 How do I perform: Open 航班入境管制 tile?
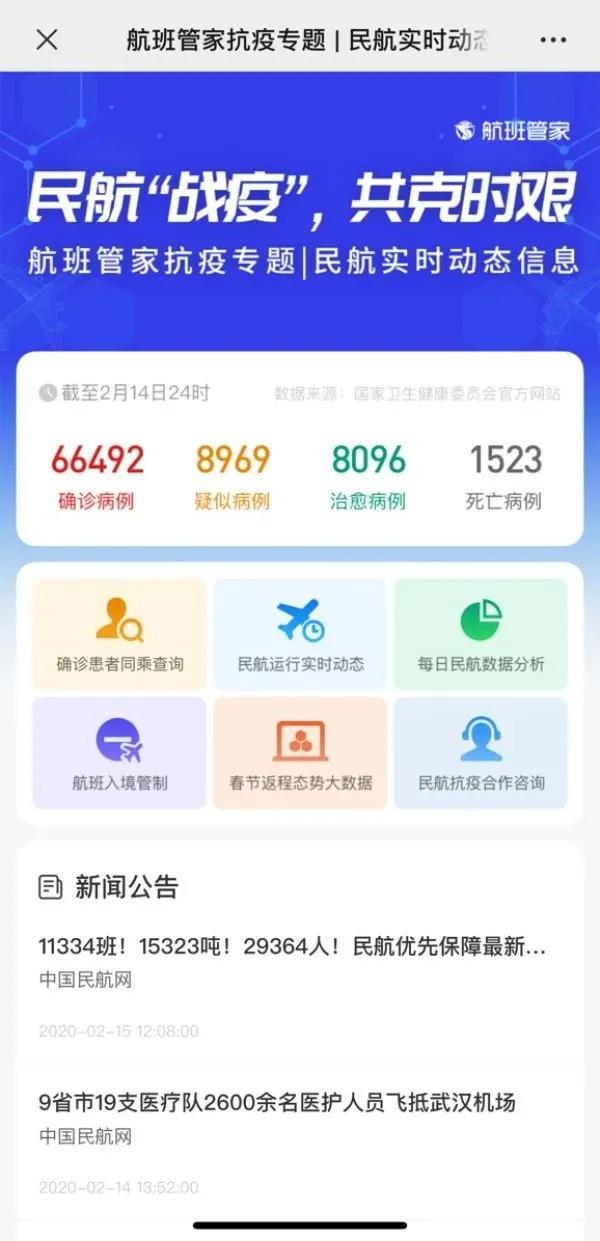120,753
